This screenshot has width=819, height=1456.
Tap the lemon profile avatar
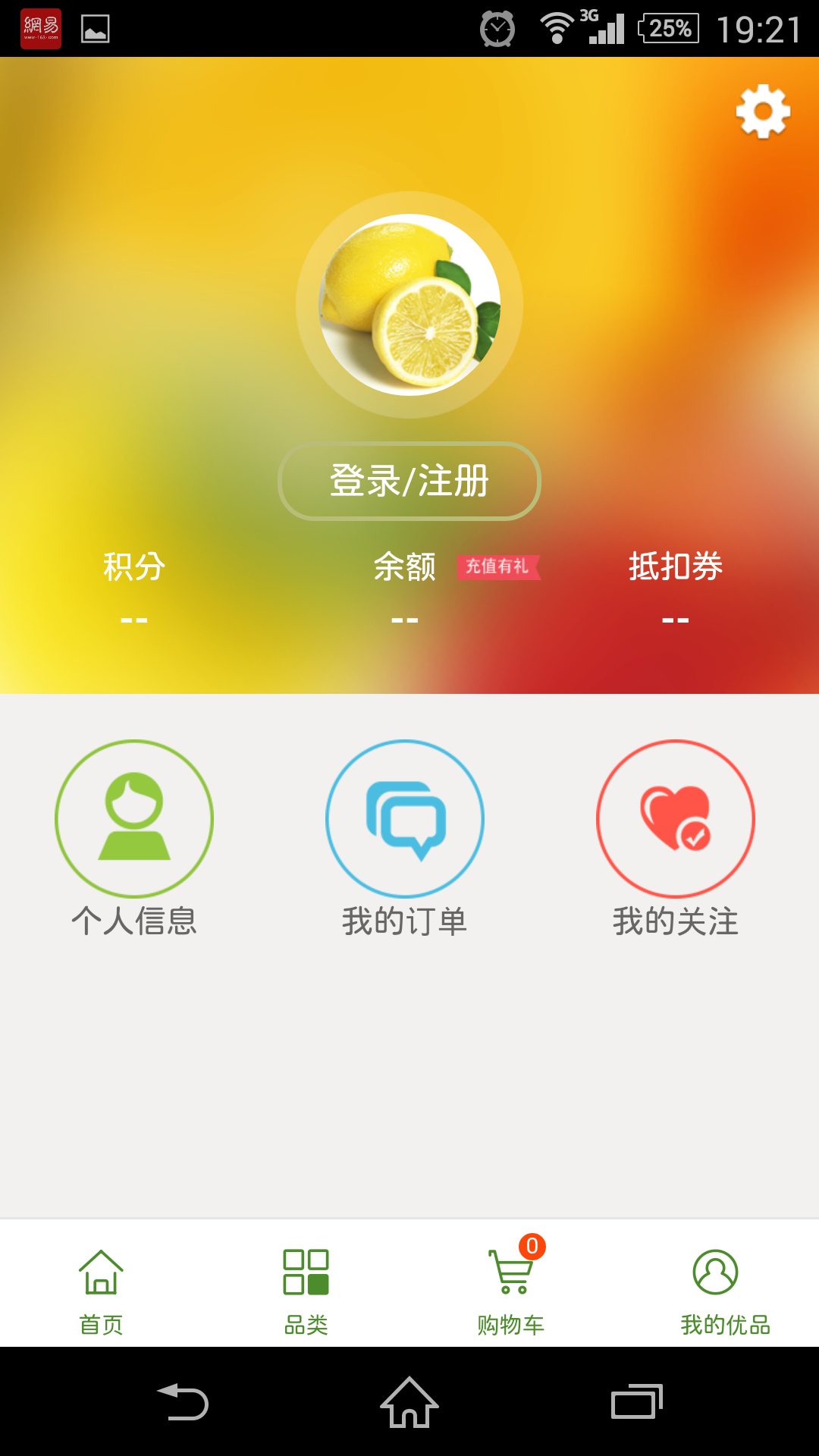coord(409,305)
